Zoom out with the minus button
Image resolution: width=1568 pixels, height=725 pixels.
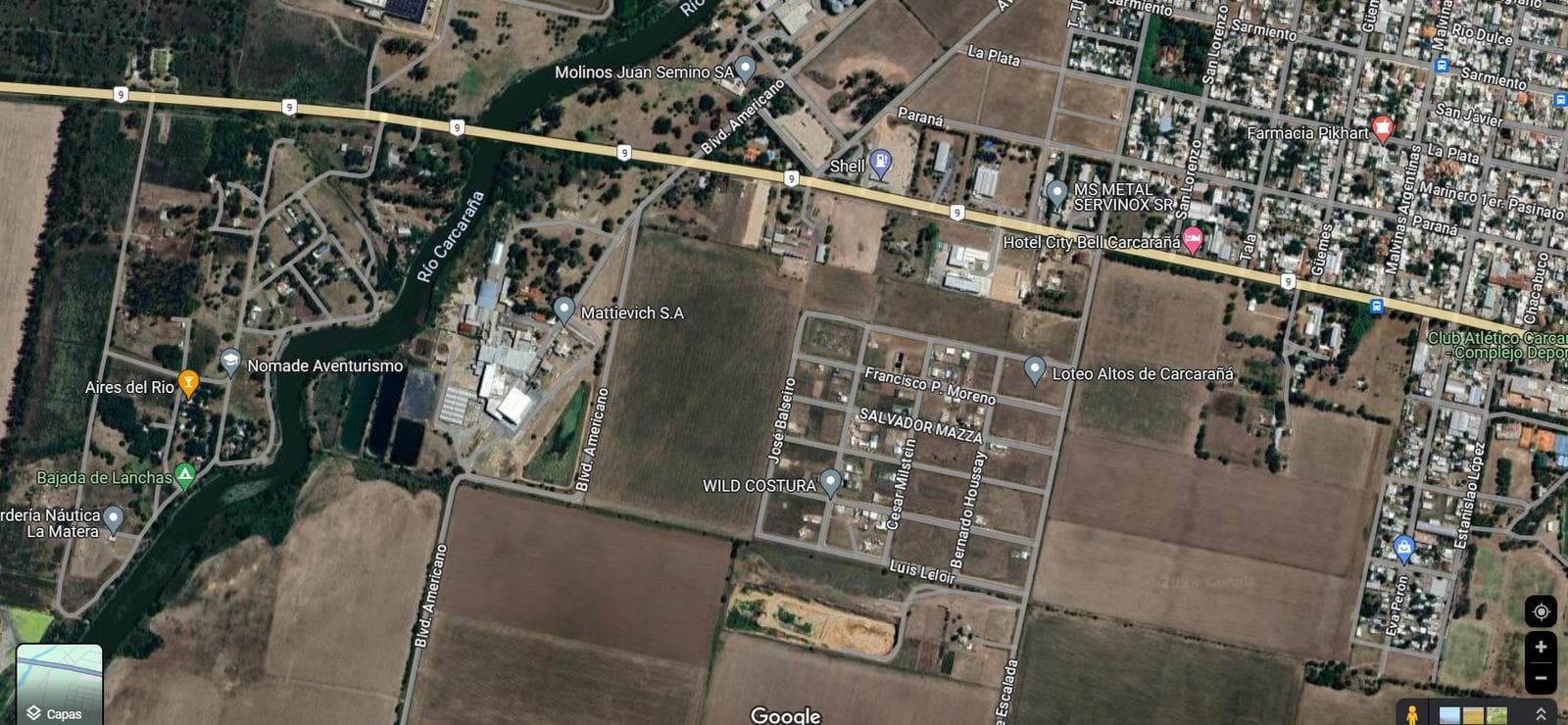click(x=1541, y=677)
